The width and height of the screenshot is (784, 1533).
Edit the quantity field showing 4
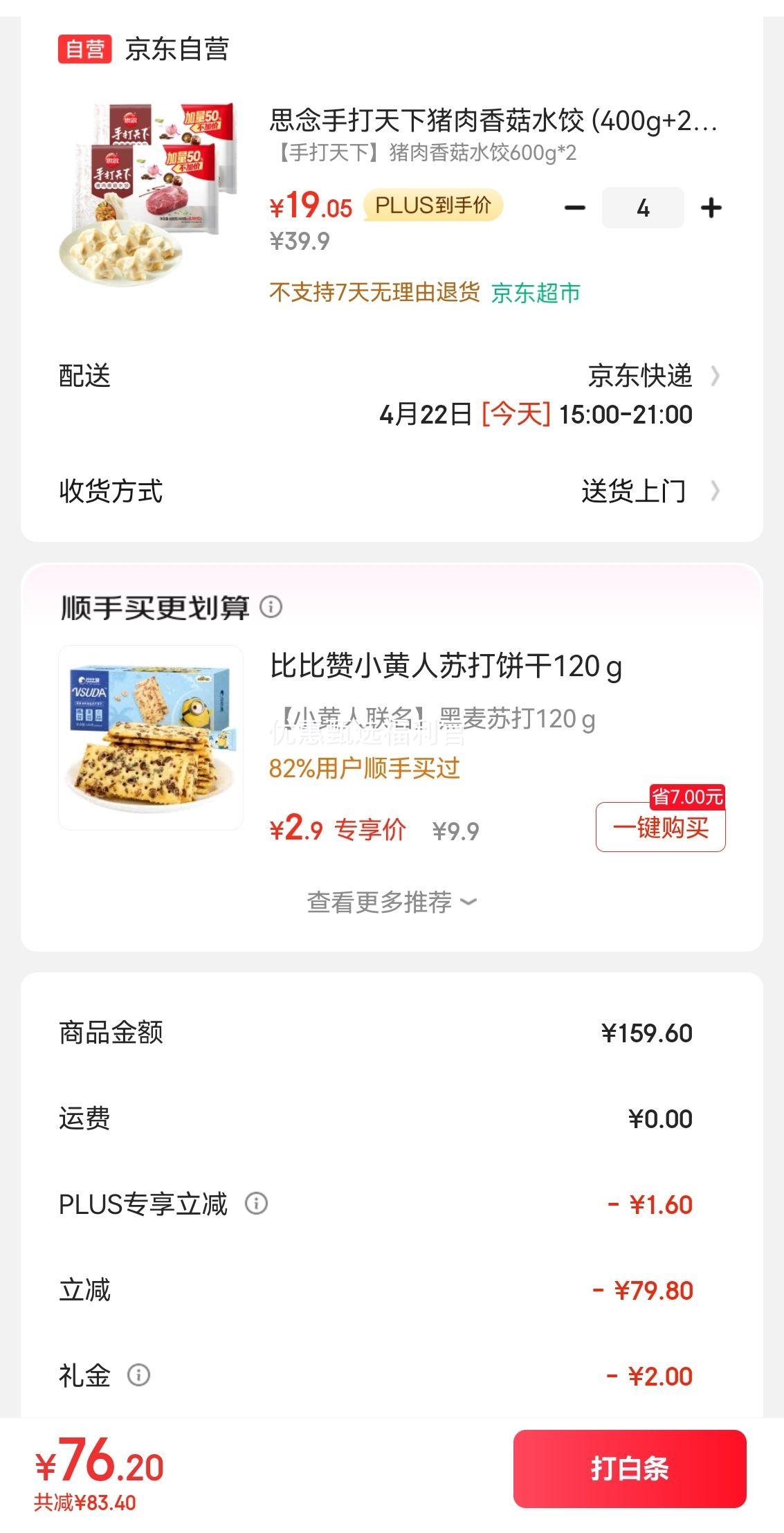tap(643, 208)
